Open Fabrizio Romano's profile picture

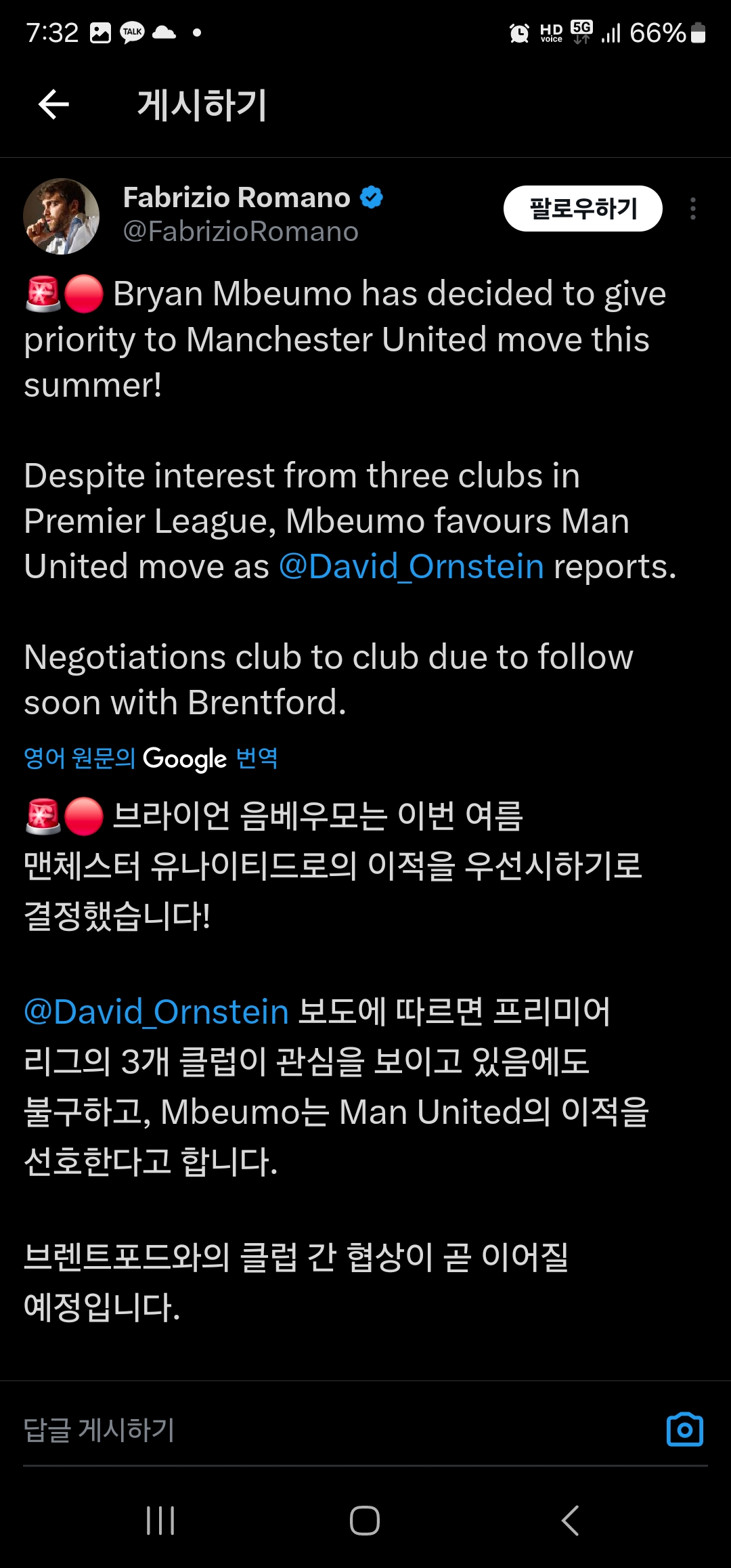coord(62,216)
